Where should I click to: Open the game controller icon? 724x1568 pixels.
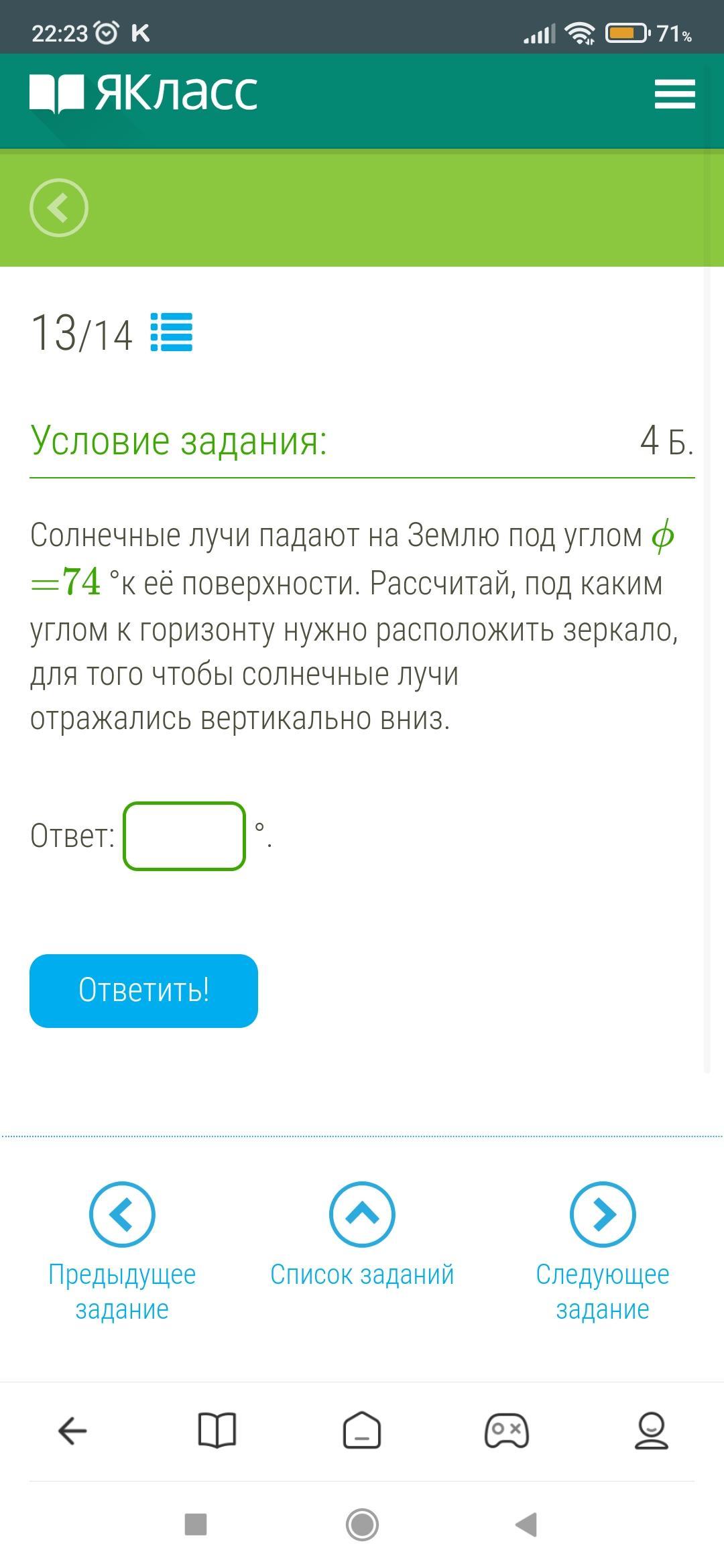tap(507, 1431)
